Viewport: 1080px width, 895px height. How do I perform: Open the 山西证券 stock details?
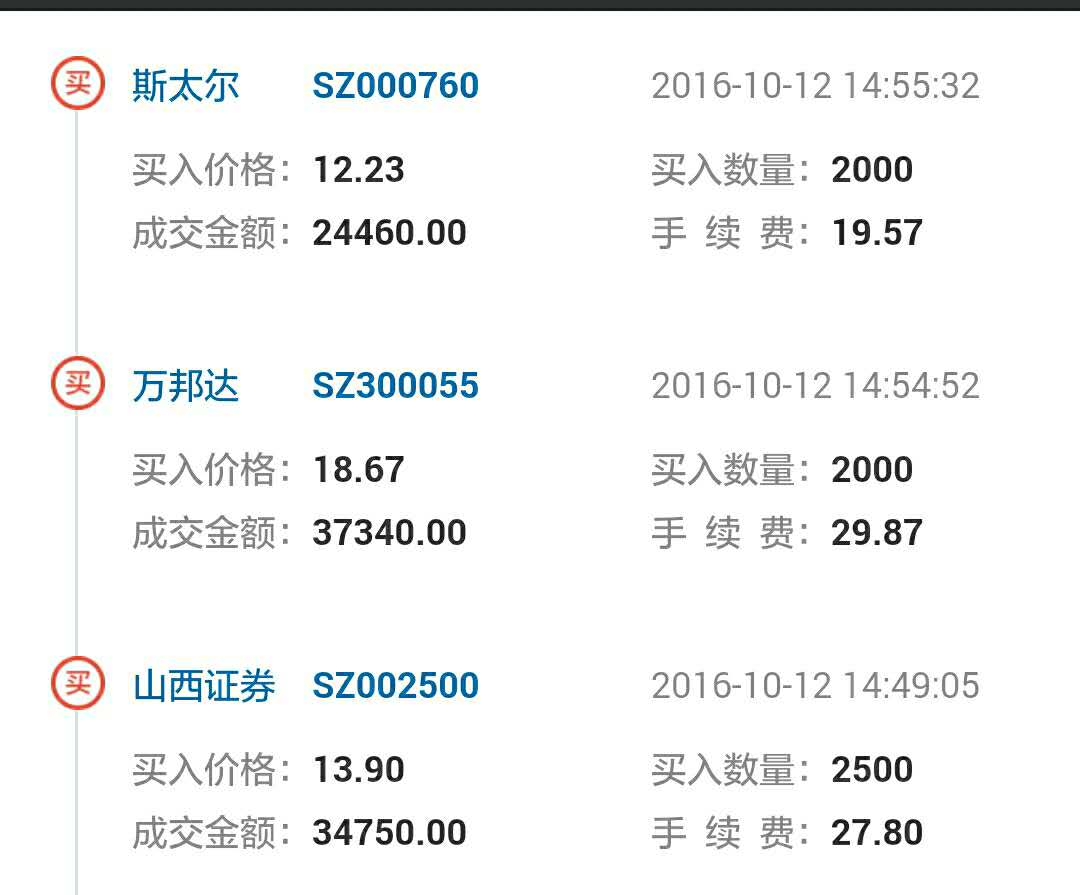(204, 686)
